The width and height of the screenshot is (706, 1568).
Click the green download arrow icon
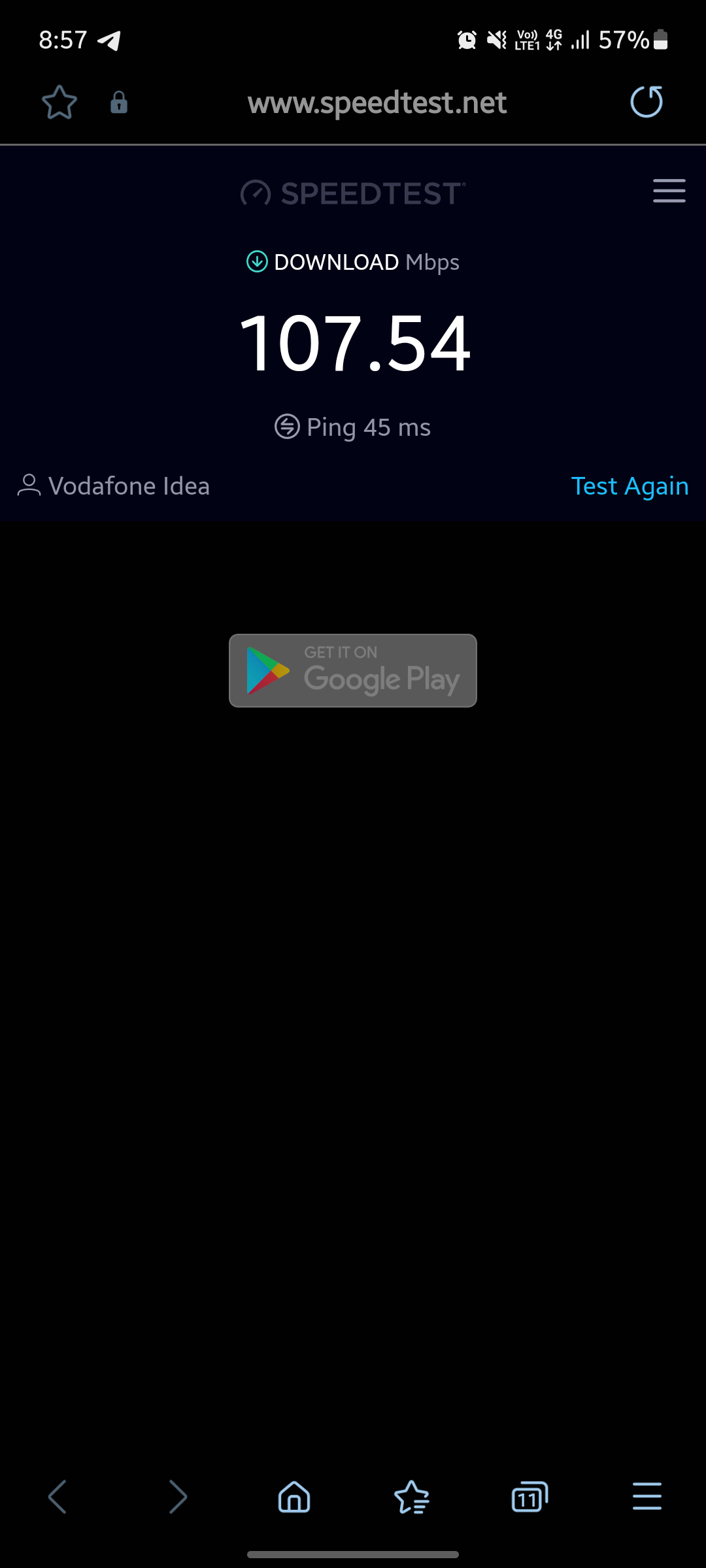pyautogui.click(x=256, y=261)
